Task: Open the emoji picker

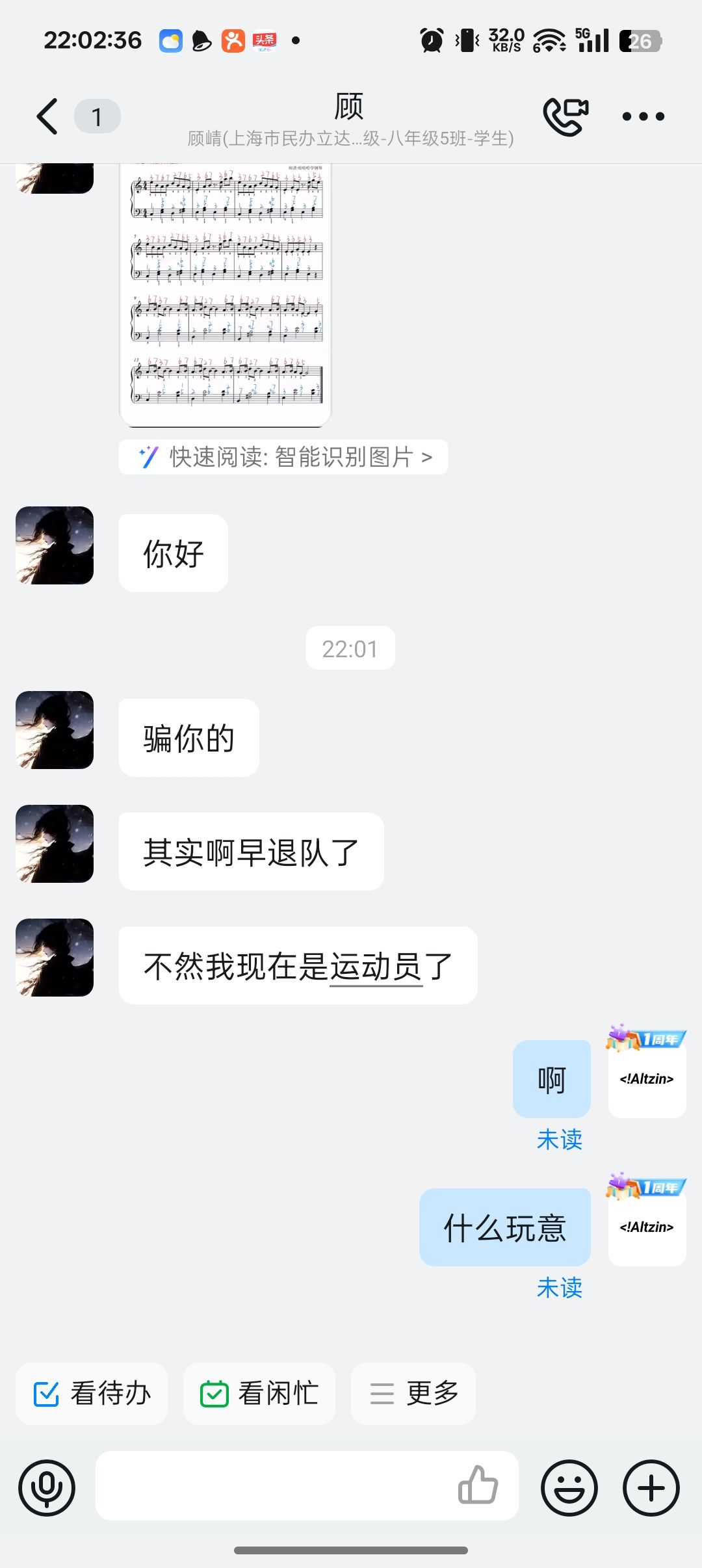Action: (x=569, y=1487)
